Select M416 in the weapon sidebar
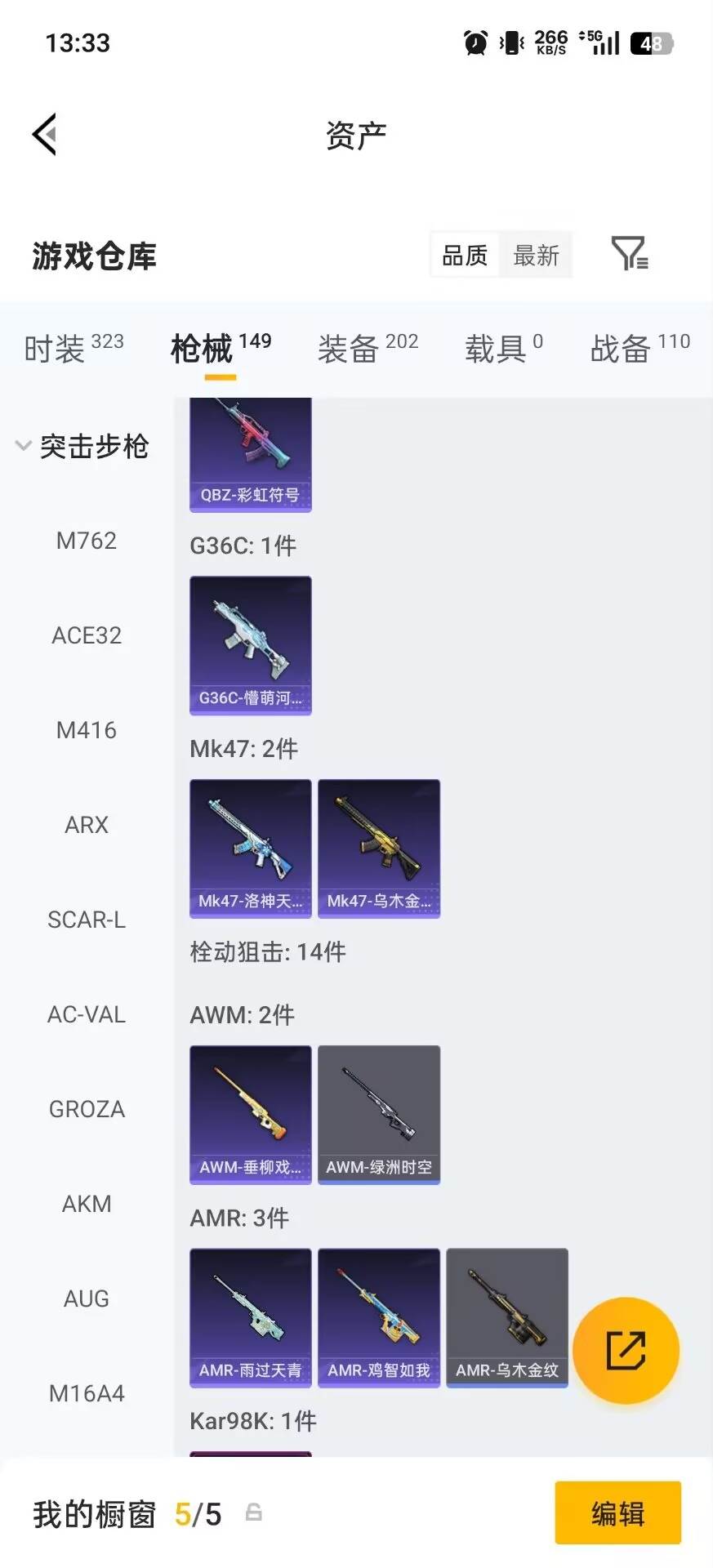Screen dimensions: 713x1568 coord(87,730)
